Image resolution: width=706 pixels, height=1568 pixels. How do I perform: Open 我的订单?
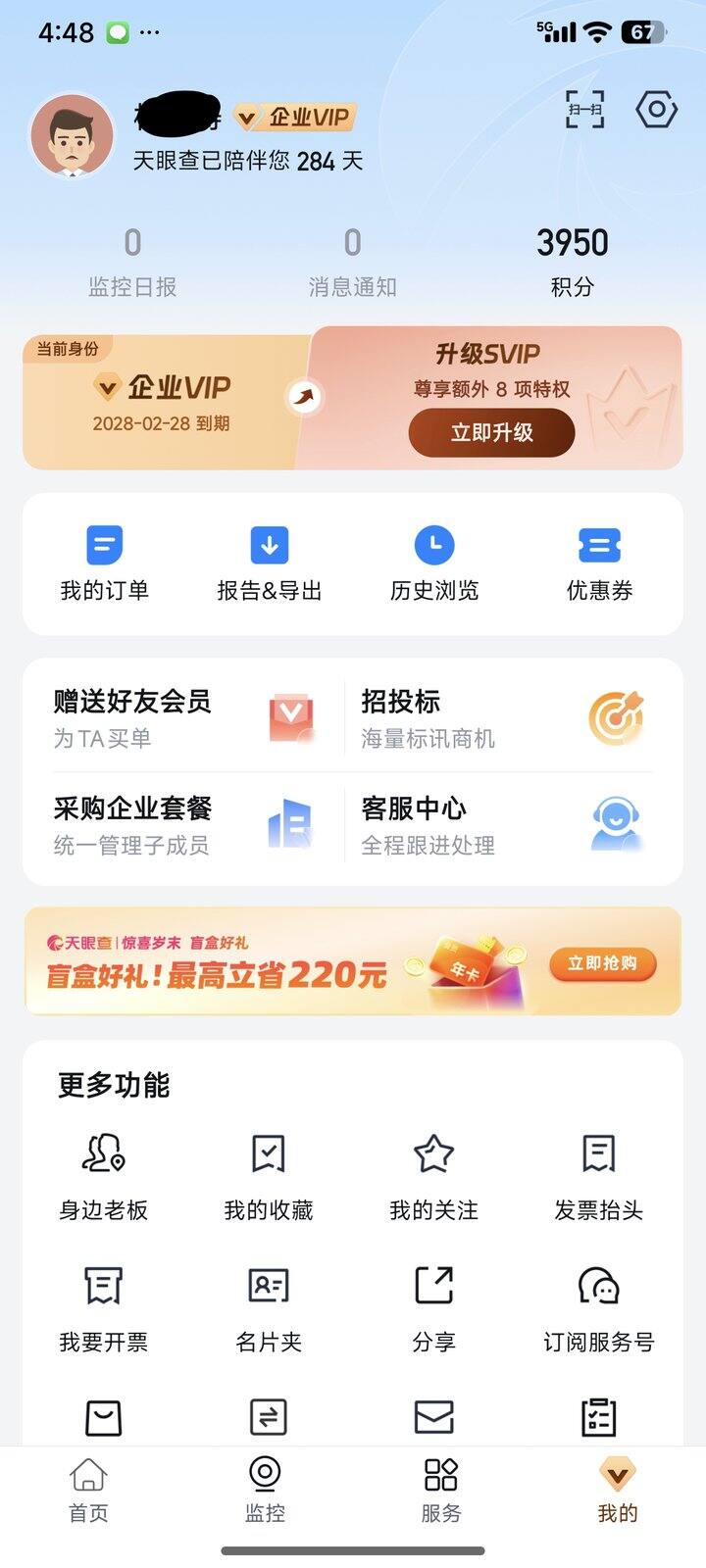point(104,564)
